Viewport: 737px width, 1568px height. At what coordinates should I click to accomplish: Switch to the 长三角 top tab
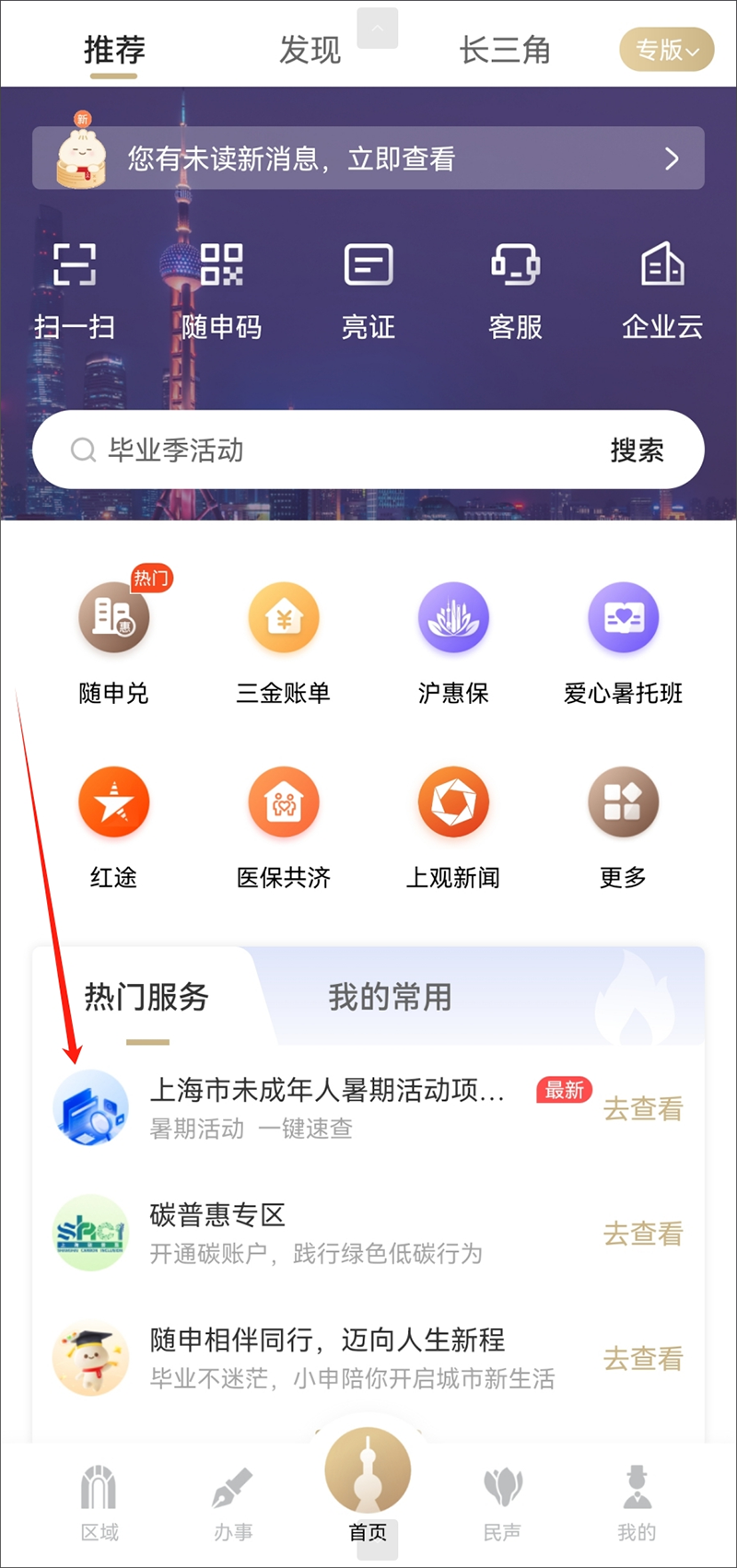pos(505,50)
